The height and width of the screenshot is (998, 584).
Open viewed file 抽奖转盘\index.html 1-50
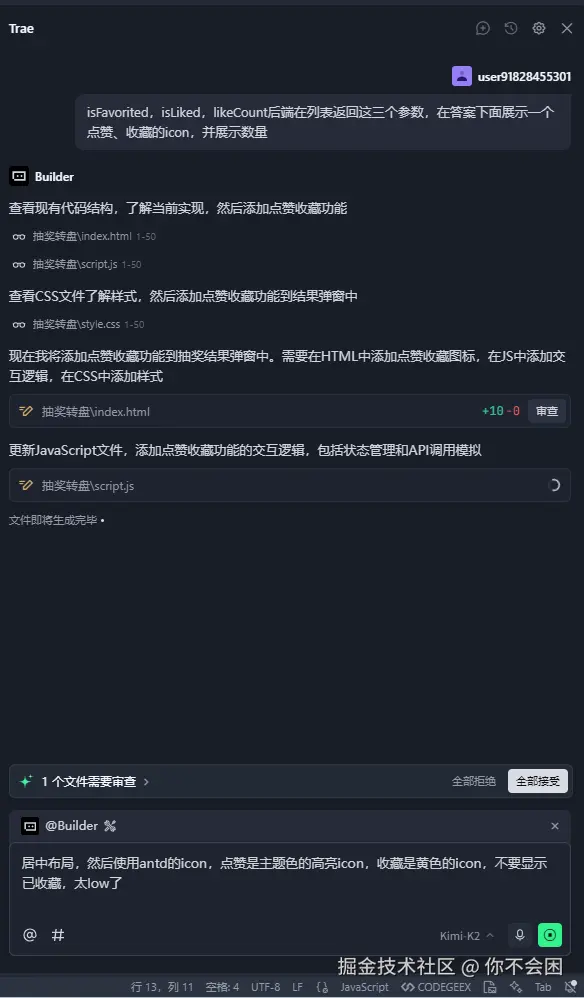[84, 236]
